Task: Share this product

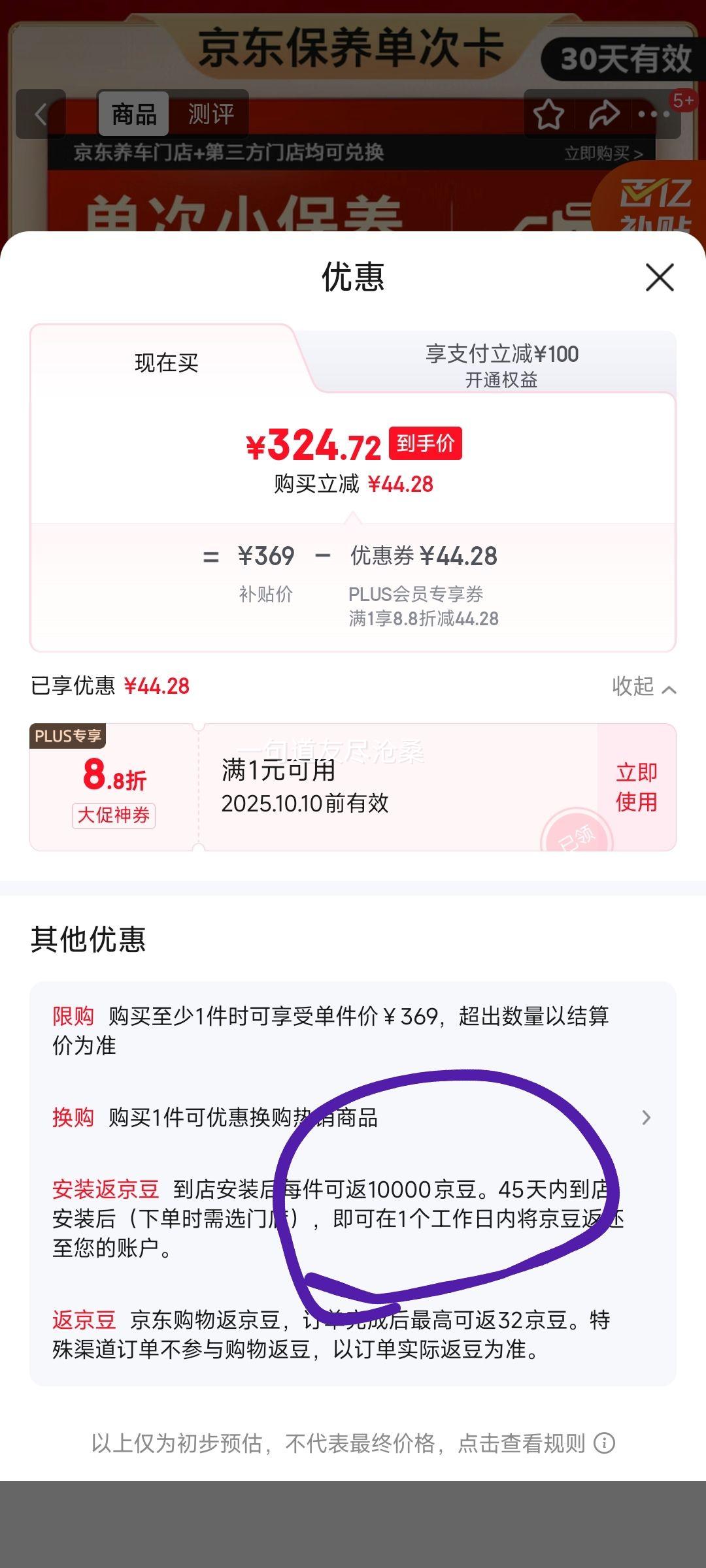Action: pos(603,114)
